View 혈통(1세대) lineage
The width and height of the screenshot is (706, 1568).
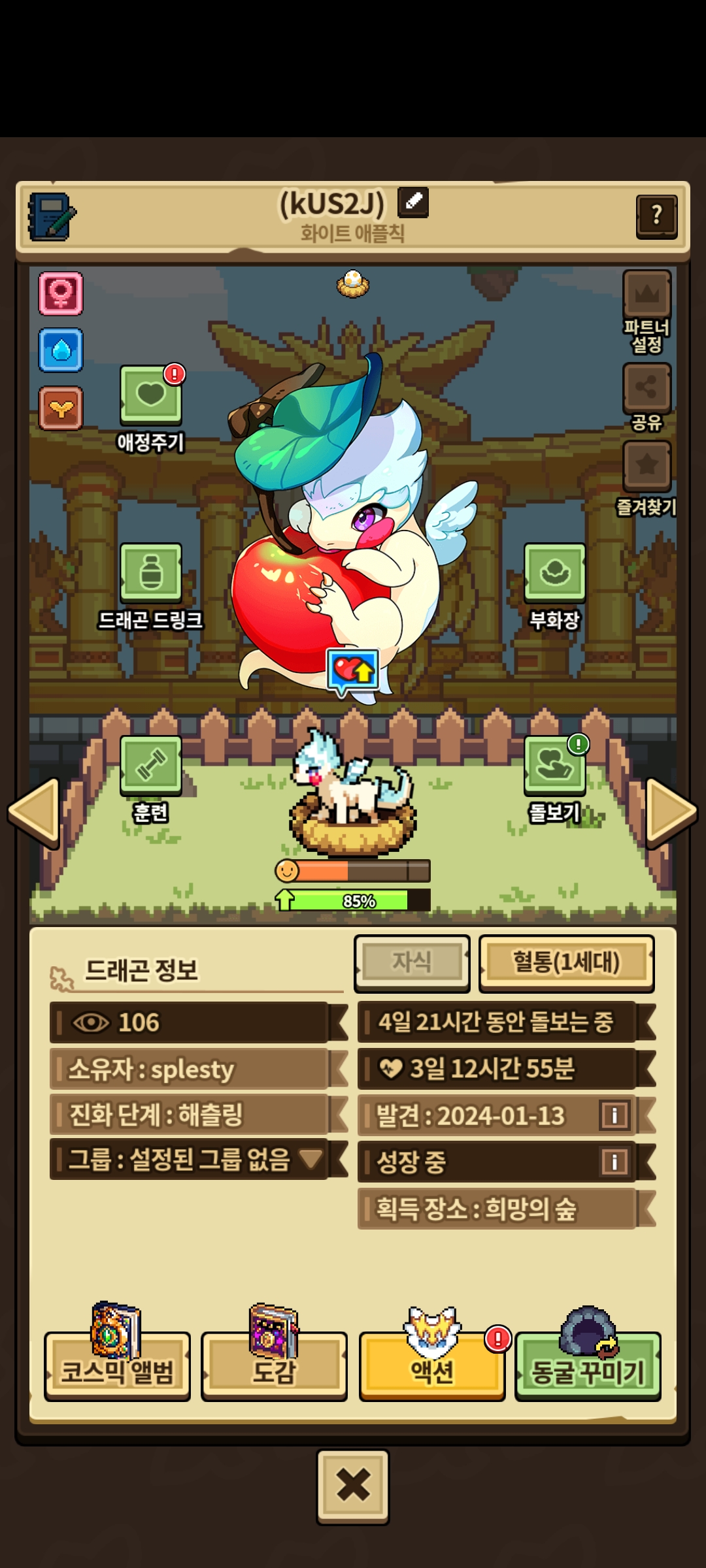click(x=566, y=963)
